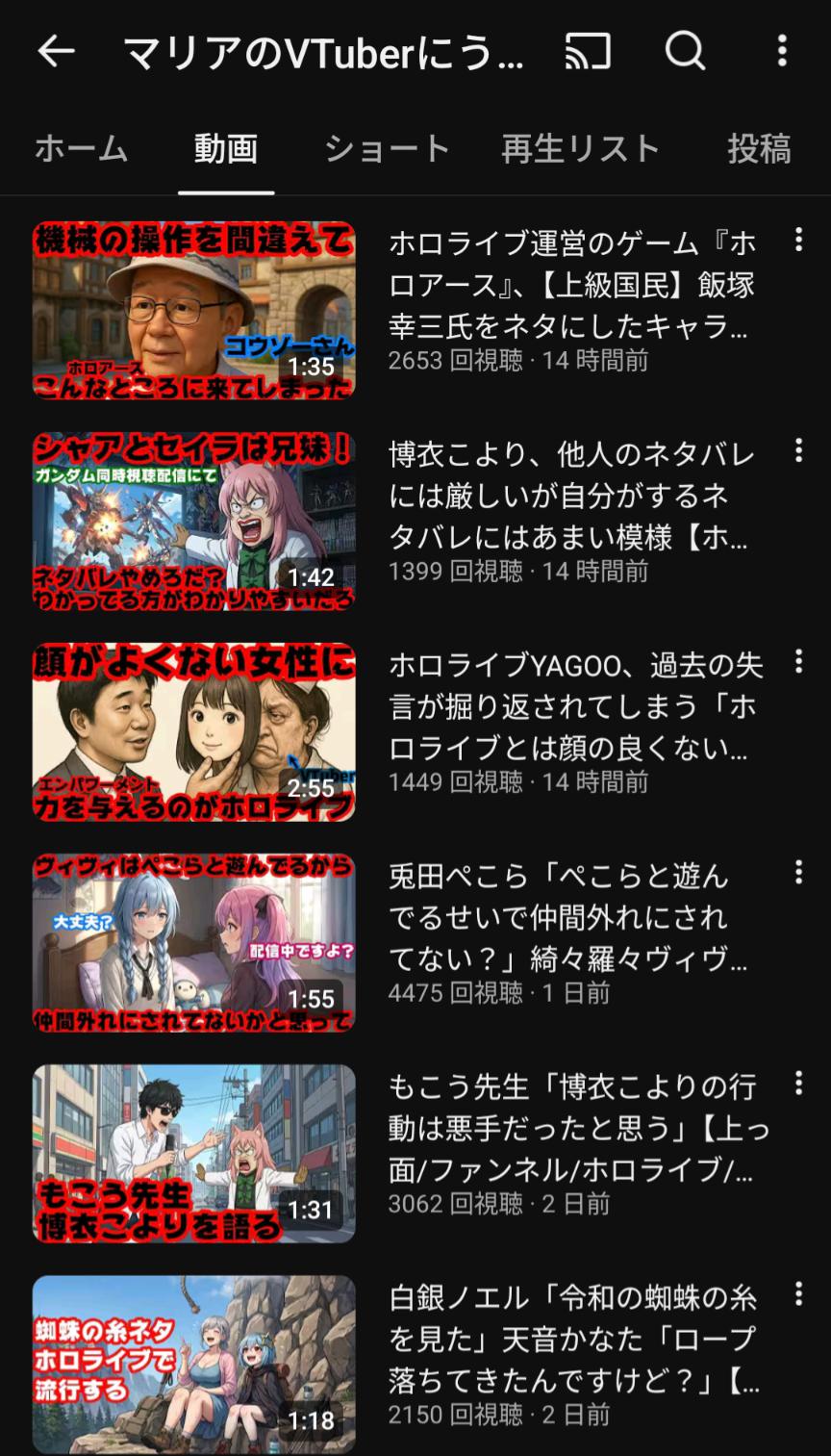The width and height of the screenshot is (831, 1456).
Task: Open options for the もこう先生 video
Action: click(798, 1083)
